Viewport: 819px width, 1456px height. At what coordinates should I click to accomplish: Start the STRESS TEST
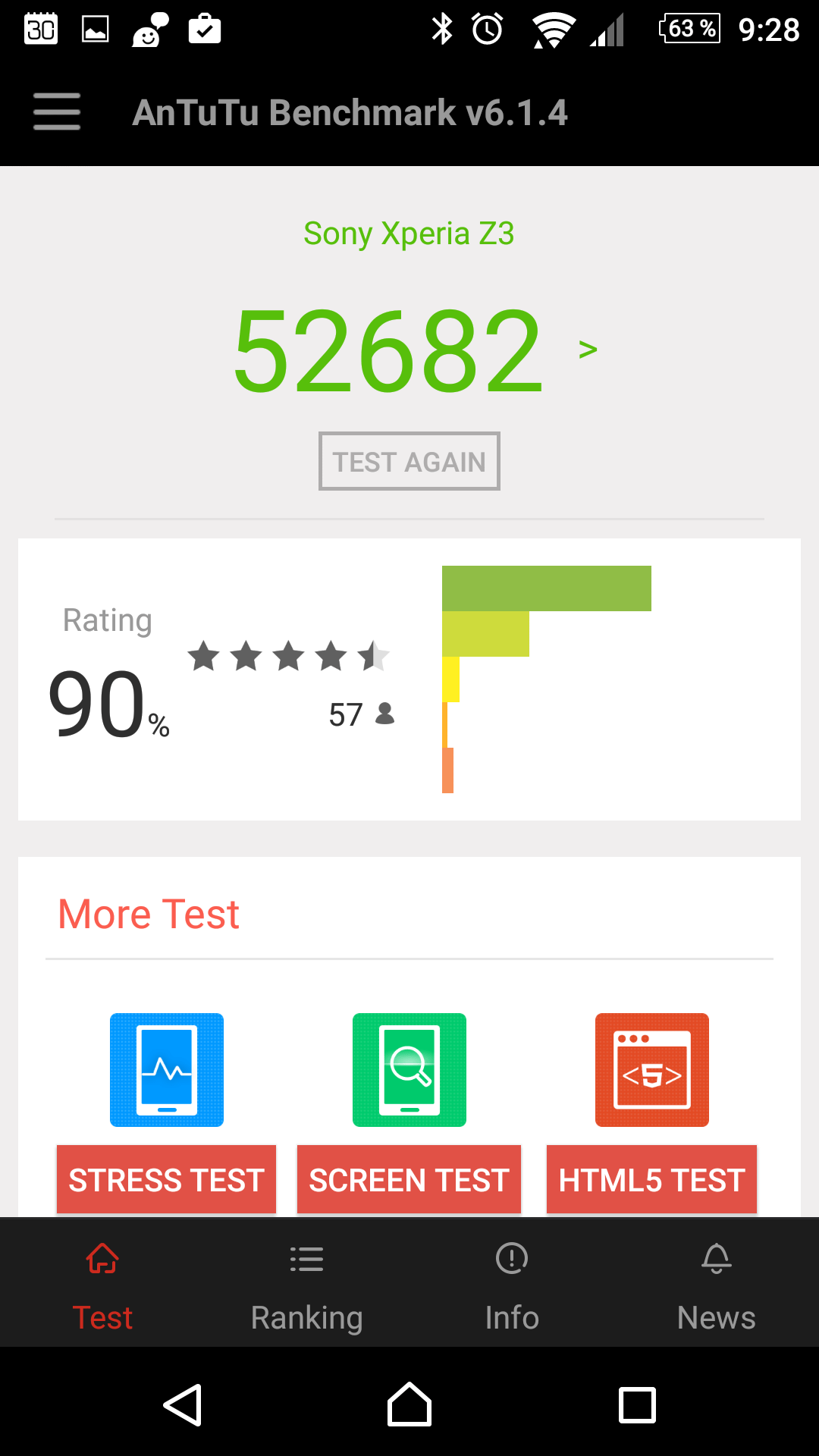(166, 1179)
